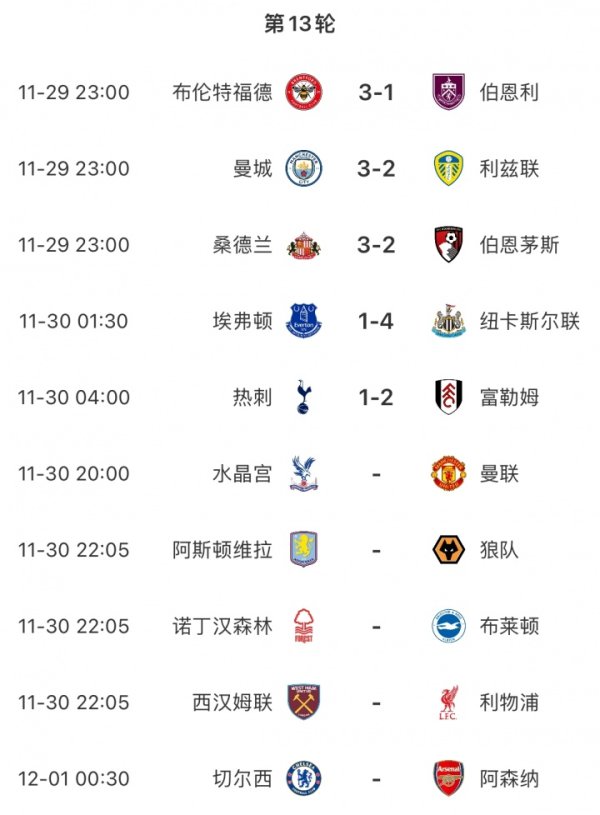Tap the 切尔西 vs 阿森纳 fixture row
600x815 pixels.
[x=376, y=778]
